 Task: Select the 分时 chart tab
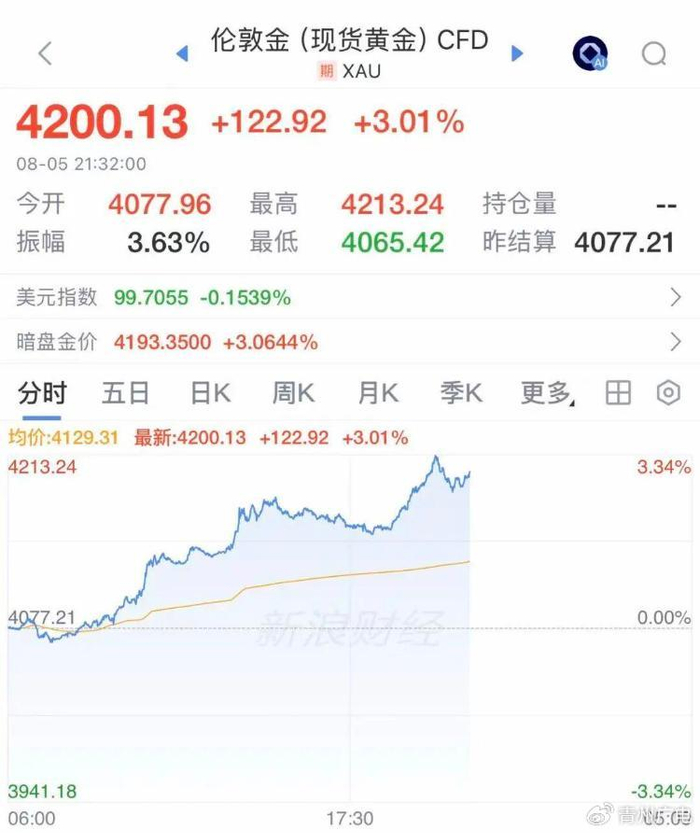(42, 394)
